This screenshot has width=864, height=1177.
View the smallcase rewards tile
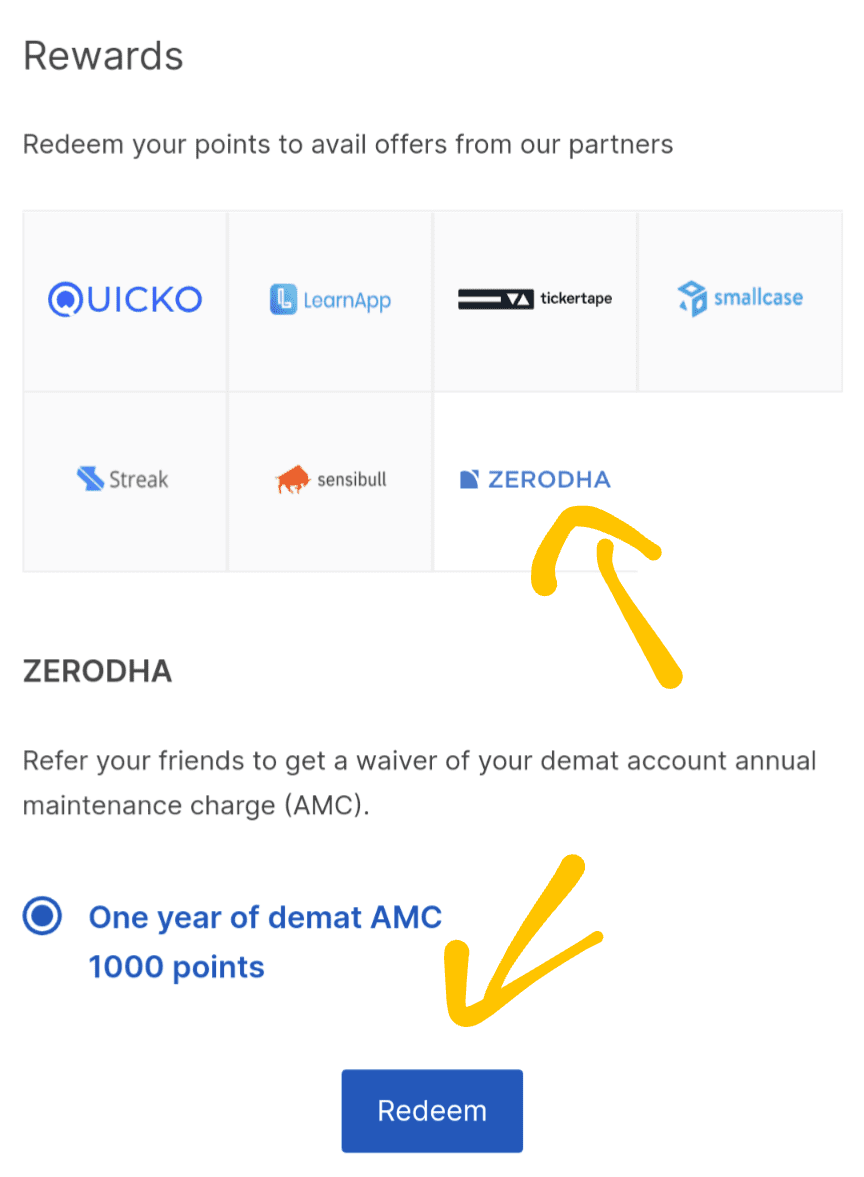coord(740,299)
